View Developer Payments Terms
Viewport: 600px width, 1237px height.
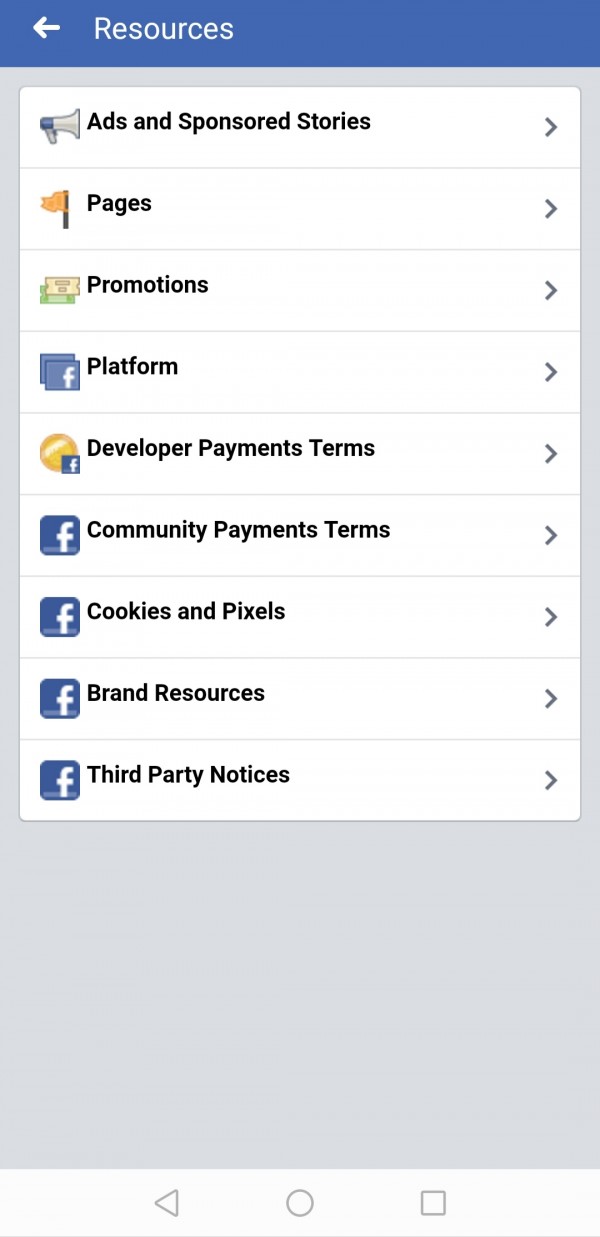[x=299, y=453]
